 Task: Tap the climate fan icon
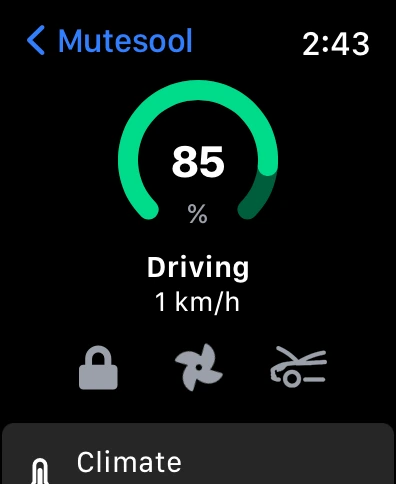(x=199, y=367)
